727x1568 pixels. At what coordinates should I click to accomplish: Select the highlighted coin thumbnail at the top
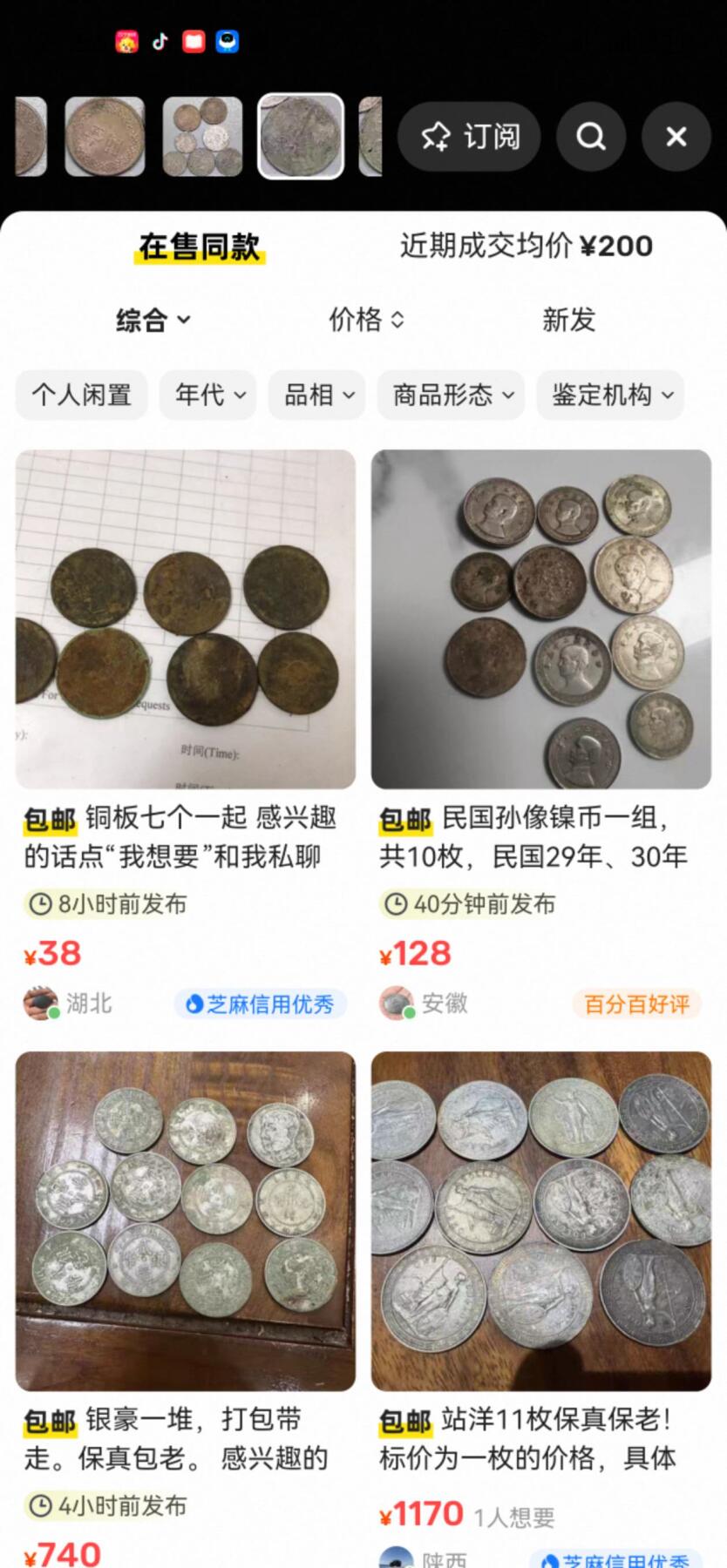[x=300, y=136]
